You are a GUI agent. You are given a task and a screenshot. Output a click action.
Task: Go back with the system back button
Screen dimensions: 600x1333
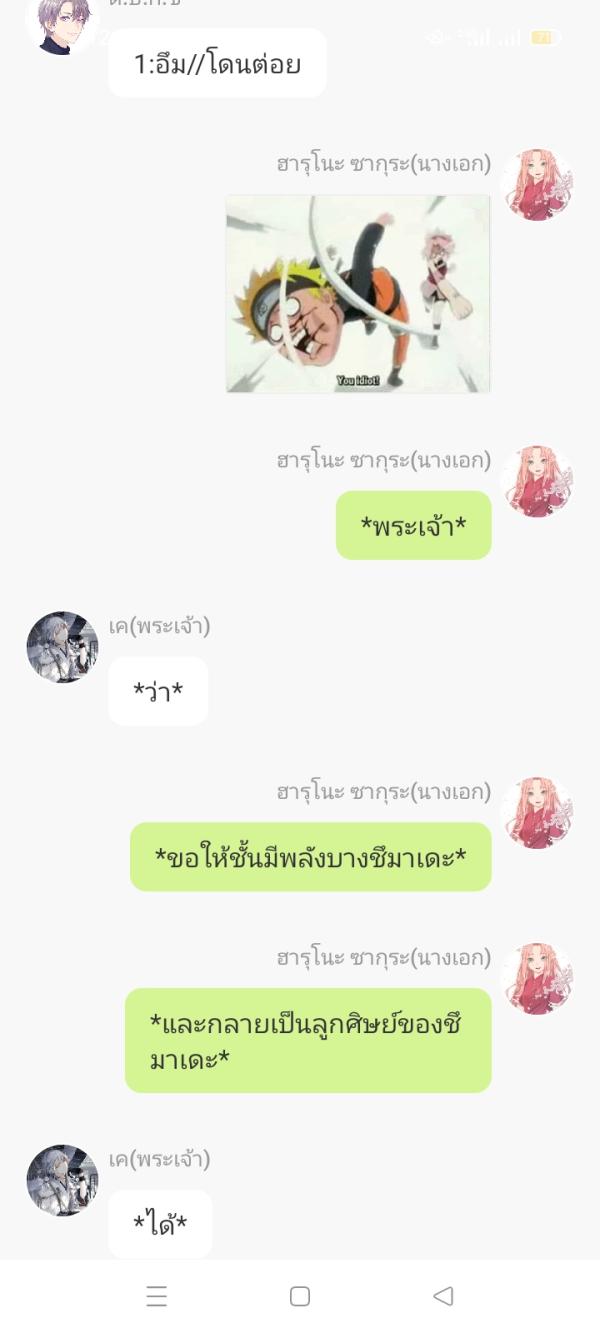(x=443, y=1296)
